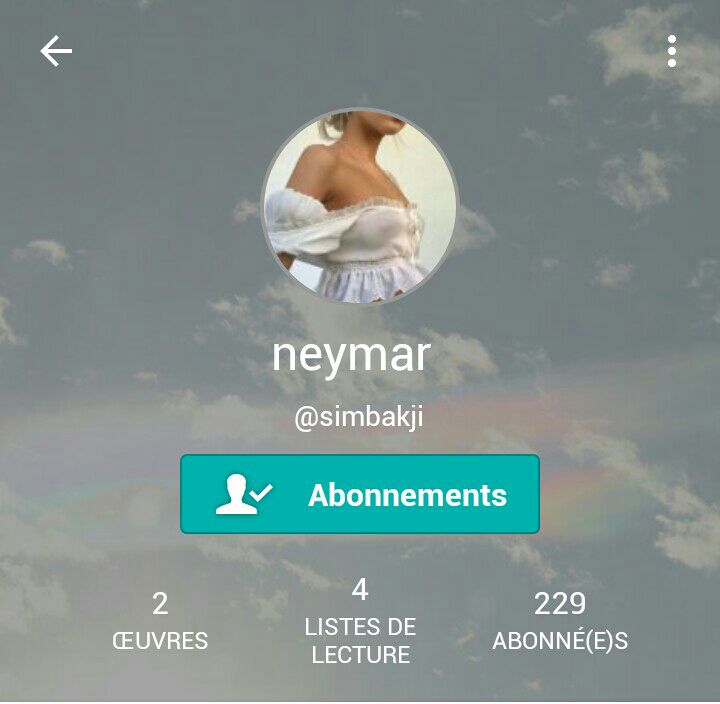The width and height of the screenshot is (720, 704).
Task: Open the three-dot overflow menu
Action: click(x=672, y=51)
